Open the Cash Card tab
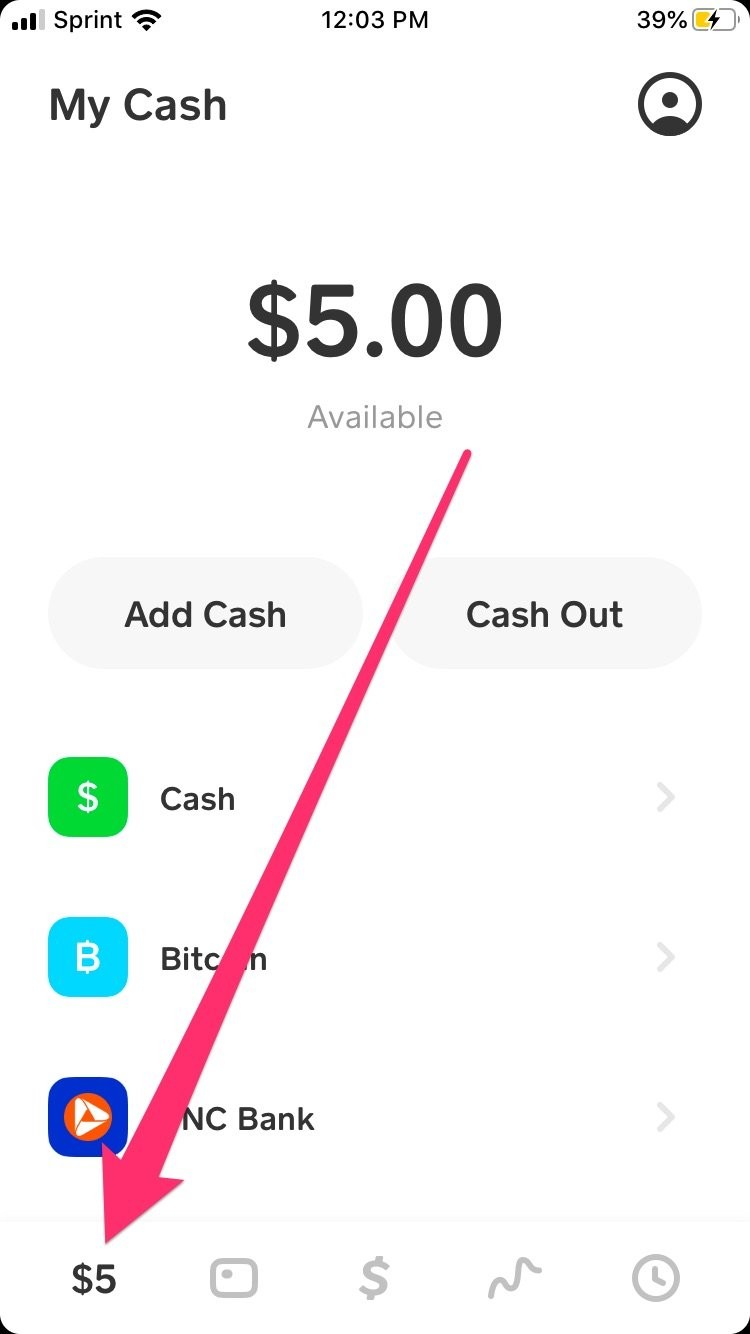Screen dimensions: 750x1334 point(234,1277)
